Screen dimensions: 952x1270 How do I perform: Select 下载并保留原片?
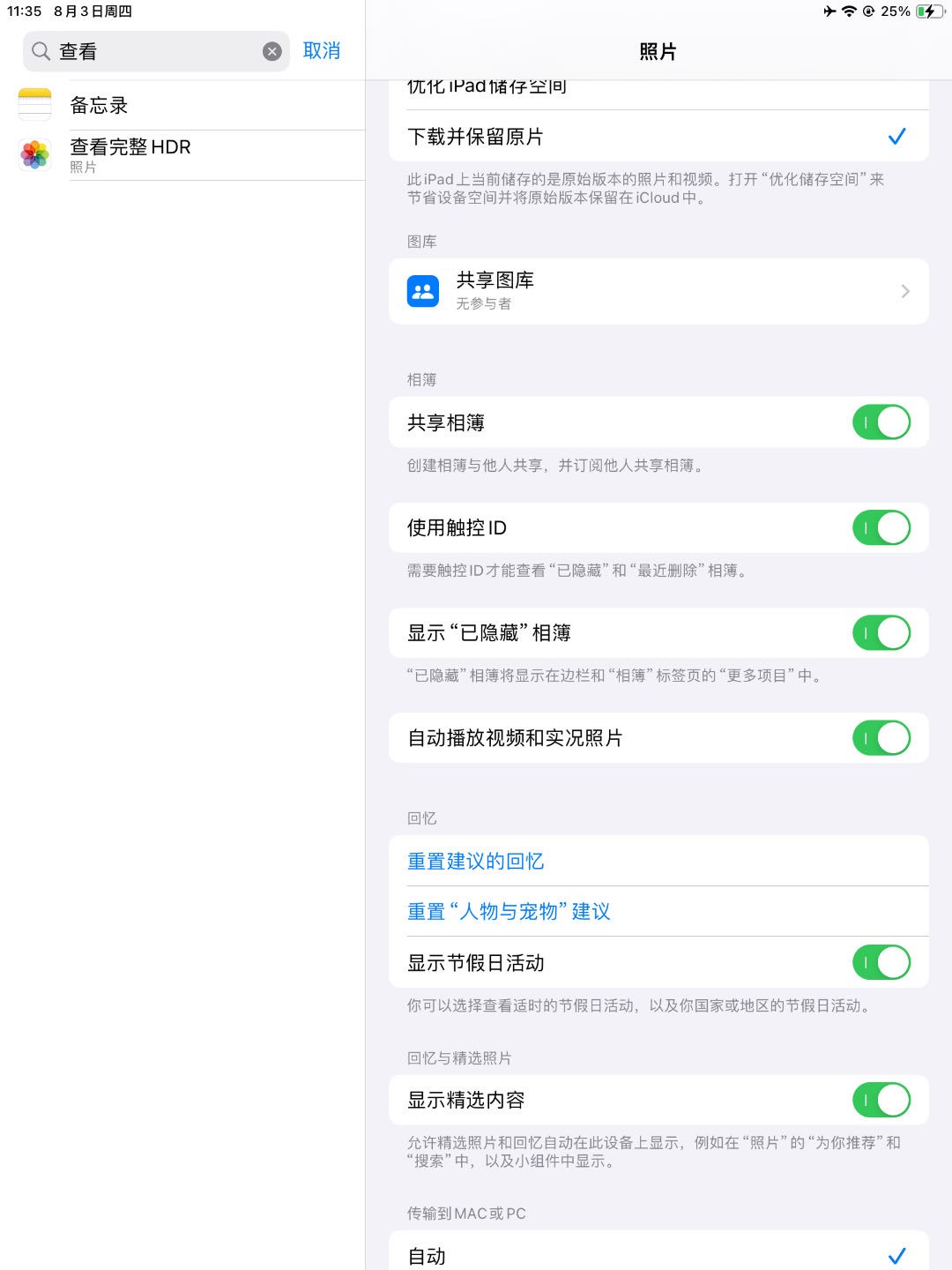point(658,137)
